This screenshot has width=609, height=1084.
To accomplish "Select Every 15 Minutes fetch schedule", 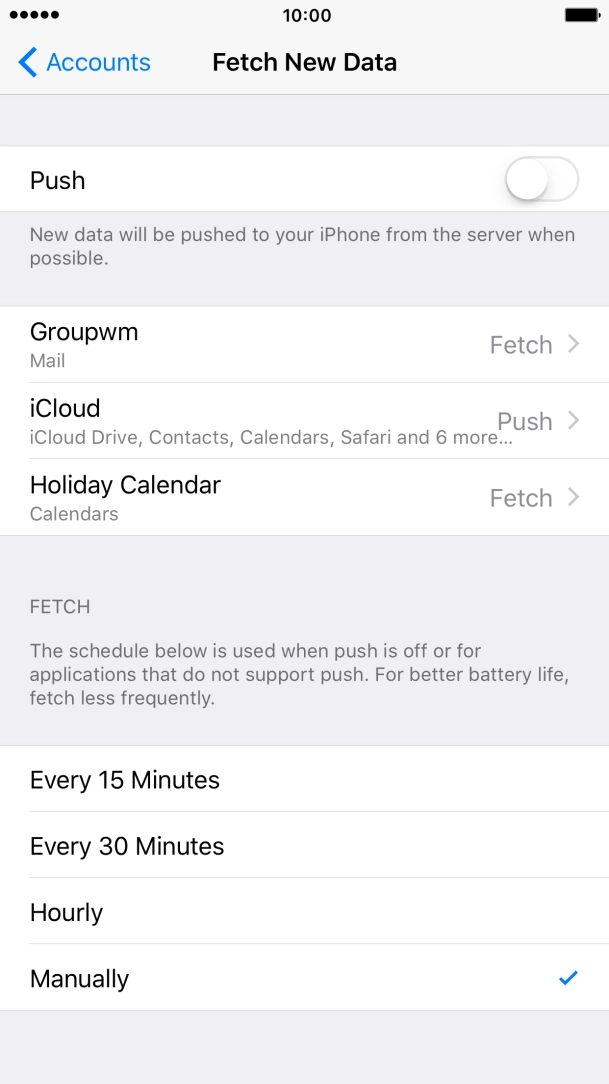I will (304, 779).
